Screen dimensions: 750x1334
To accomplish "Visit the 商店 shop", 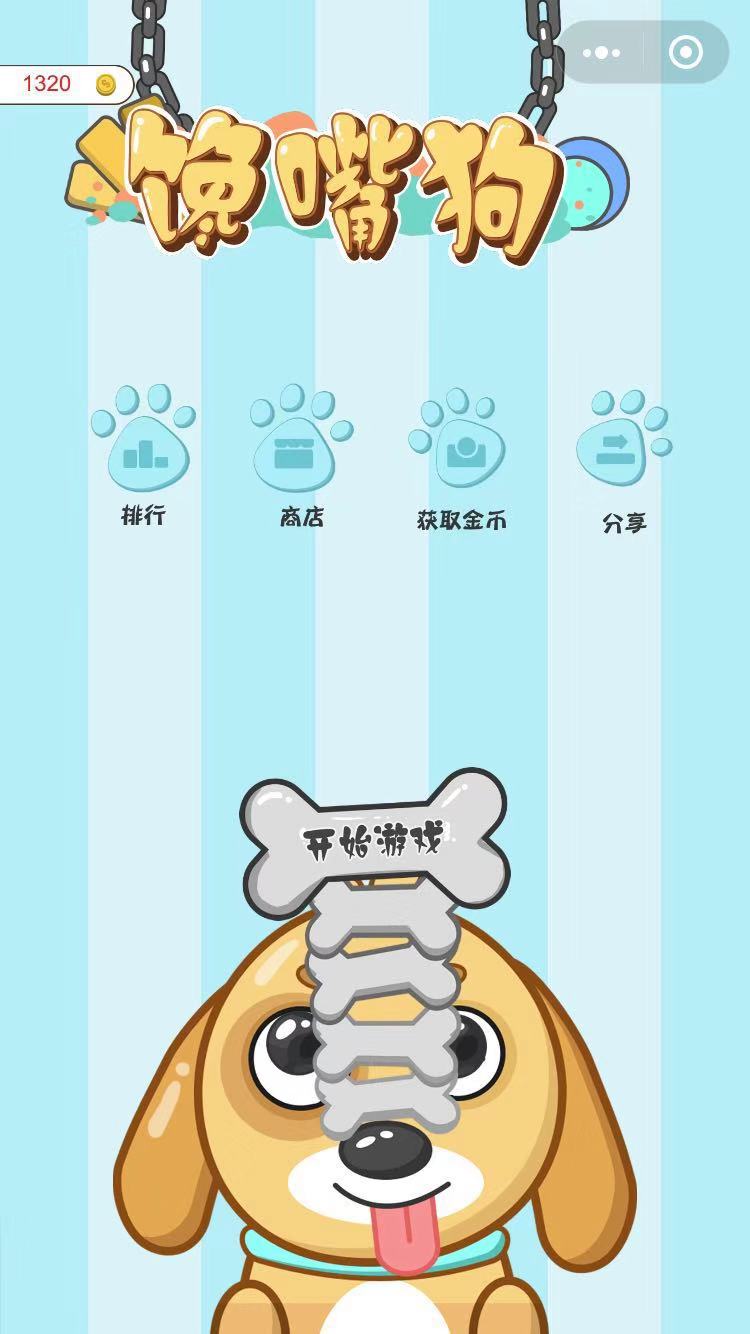I will tap(300, 450).
